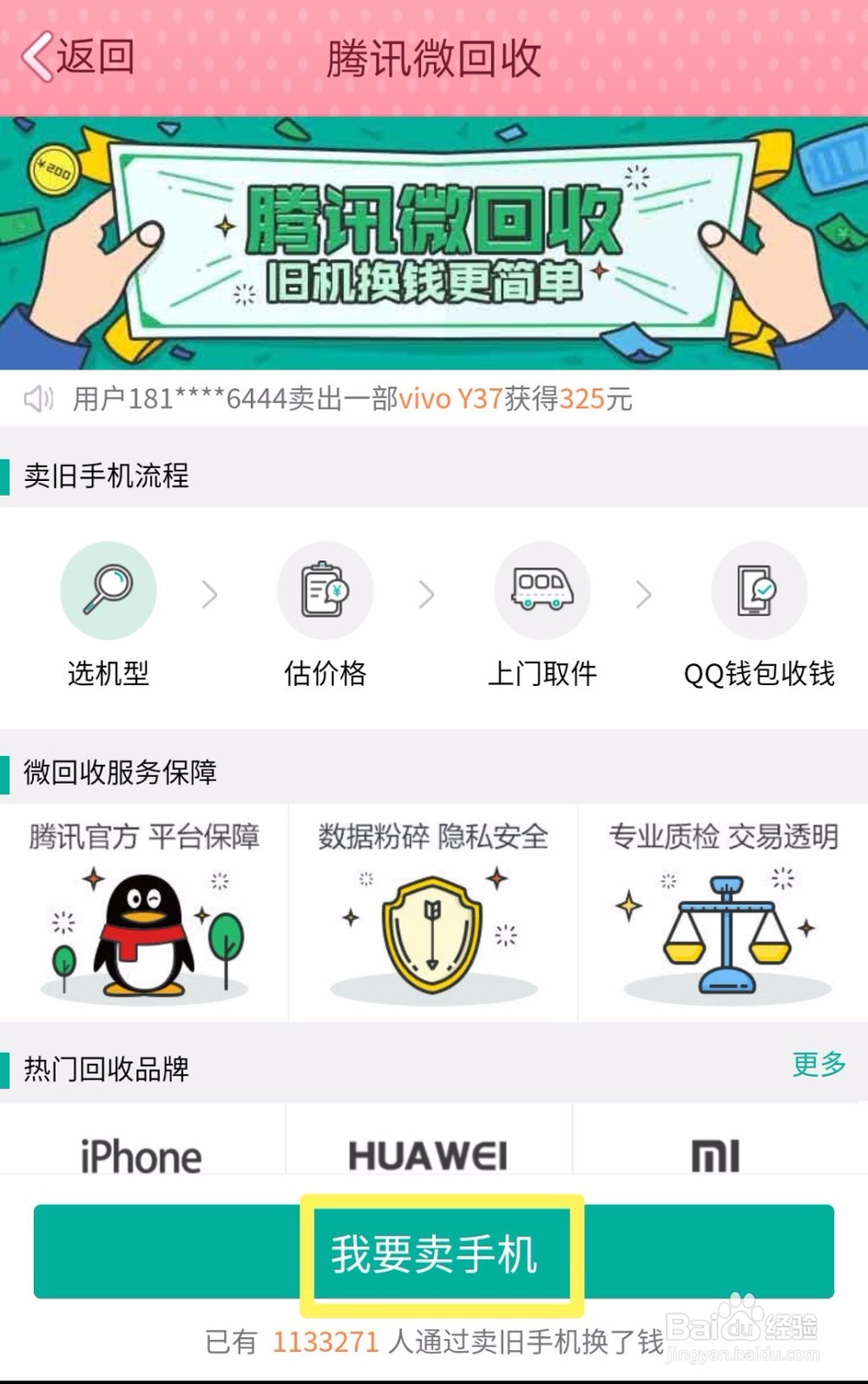868x1384 pixels.
Task: Open the 腾讯微回收 promotional banner
Action: (x=434, y=243)
